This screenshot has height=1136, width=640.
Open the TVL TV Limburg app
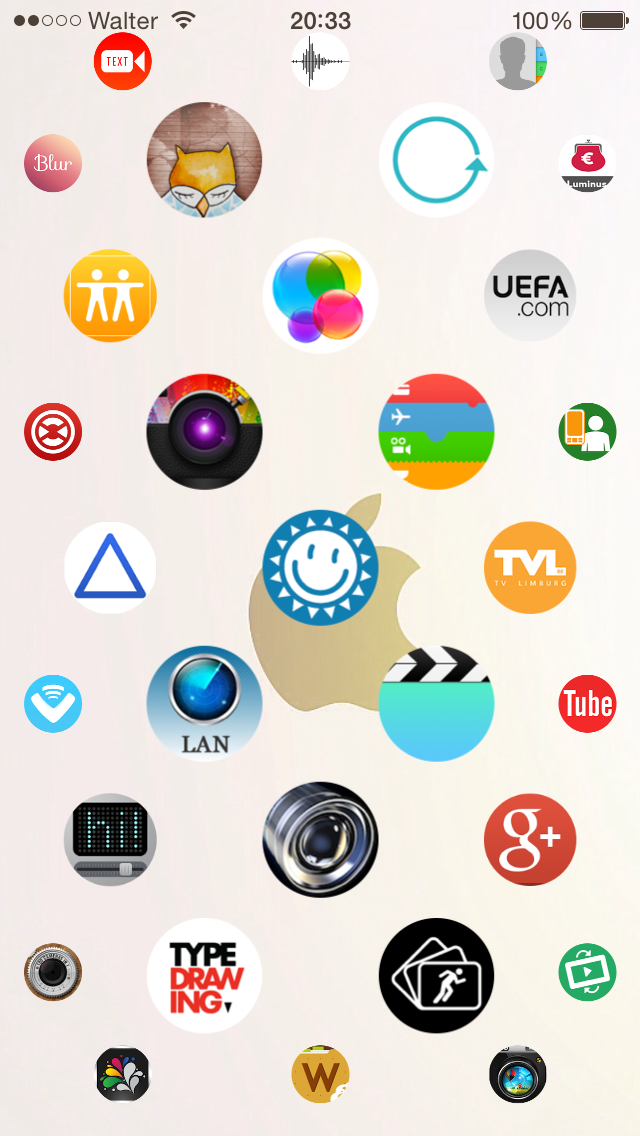[x=530, y=567]
